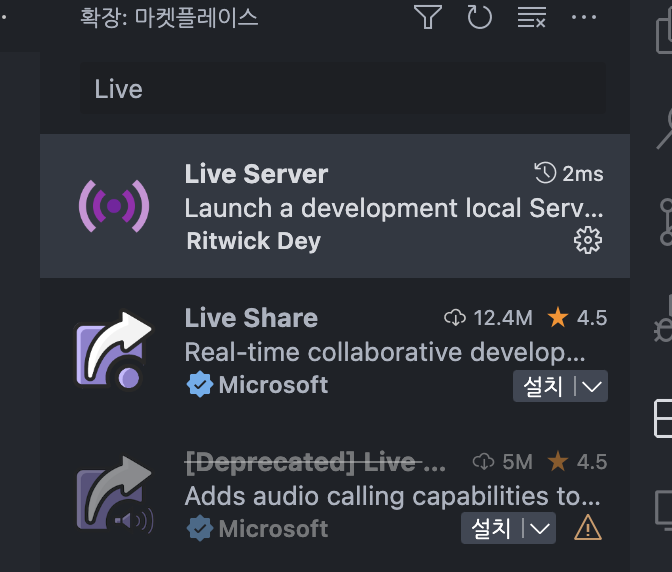The width and height of the screenshot is (672, 572).
Task: Tap the deprecated extension warning triangle
Action: pyautogui.click(x=588, y=528)
